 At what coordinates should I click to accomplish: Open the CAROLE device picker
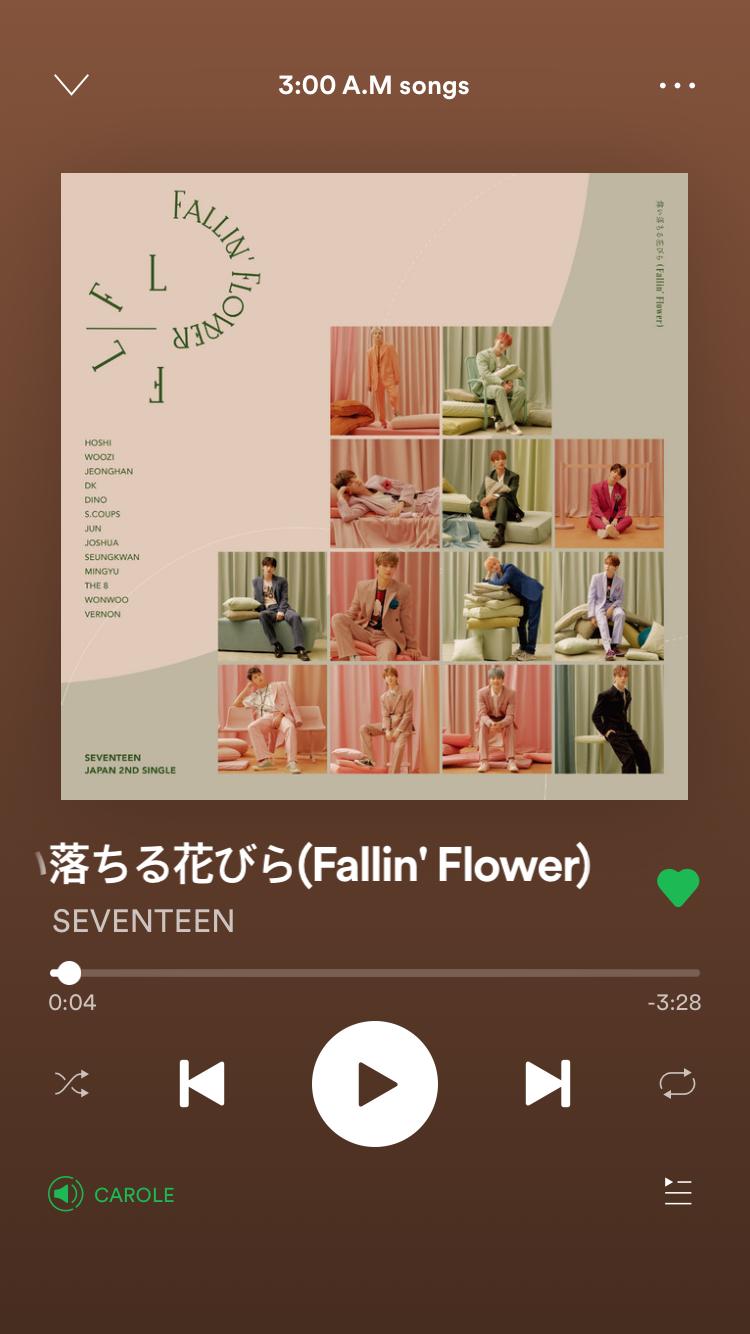coord(112,1194)
